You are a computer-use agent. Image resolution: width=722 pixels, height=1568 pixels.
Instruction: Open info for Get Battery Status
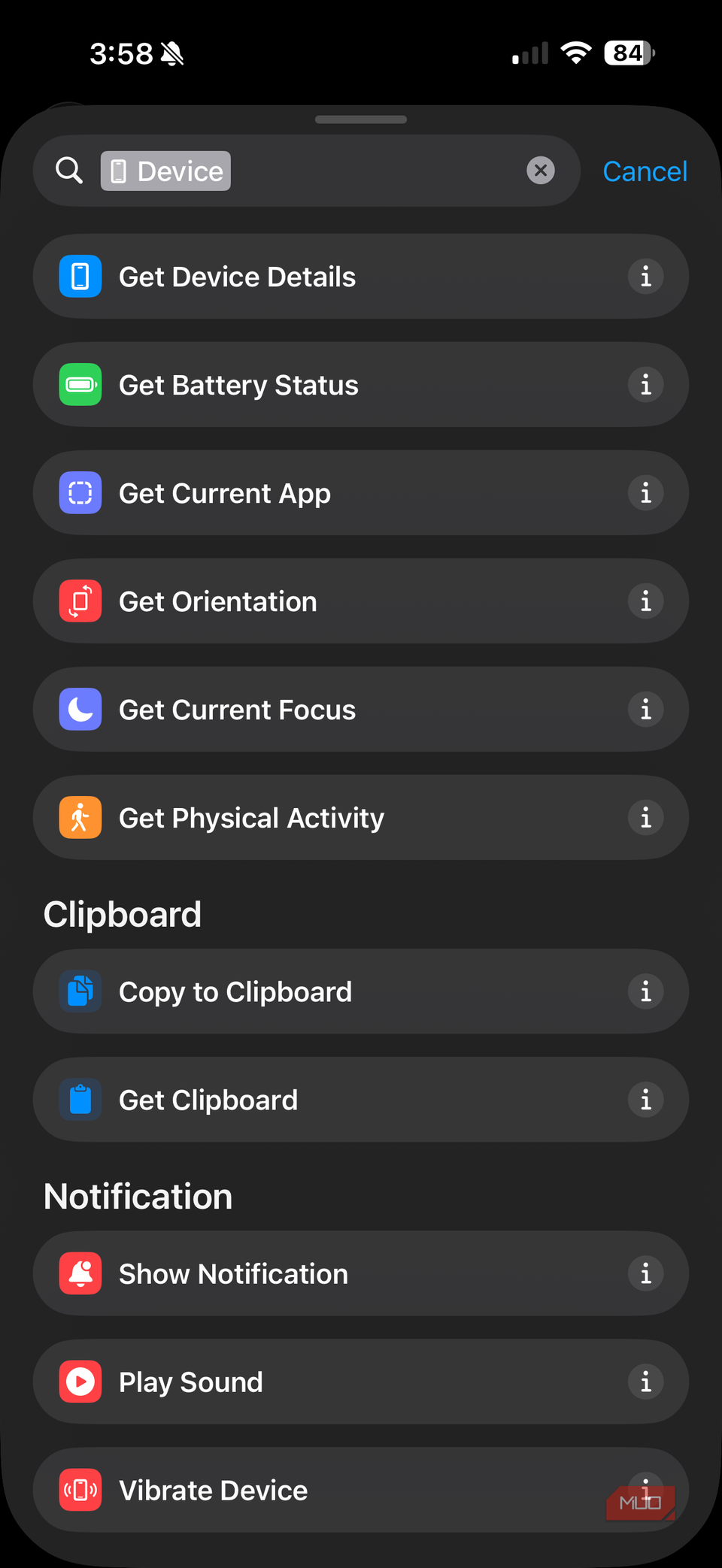[x=645, y=384]
